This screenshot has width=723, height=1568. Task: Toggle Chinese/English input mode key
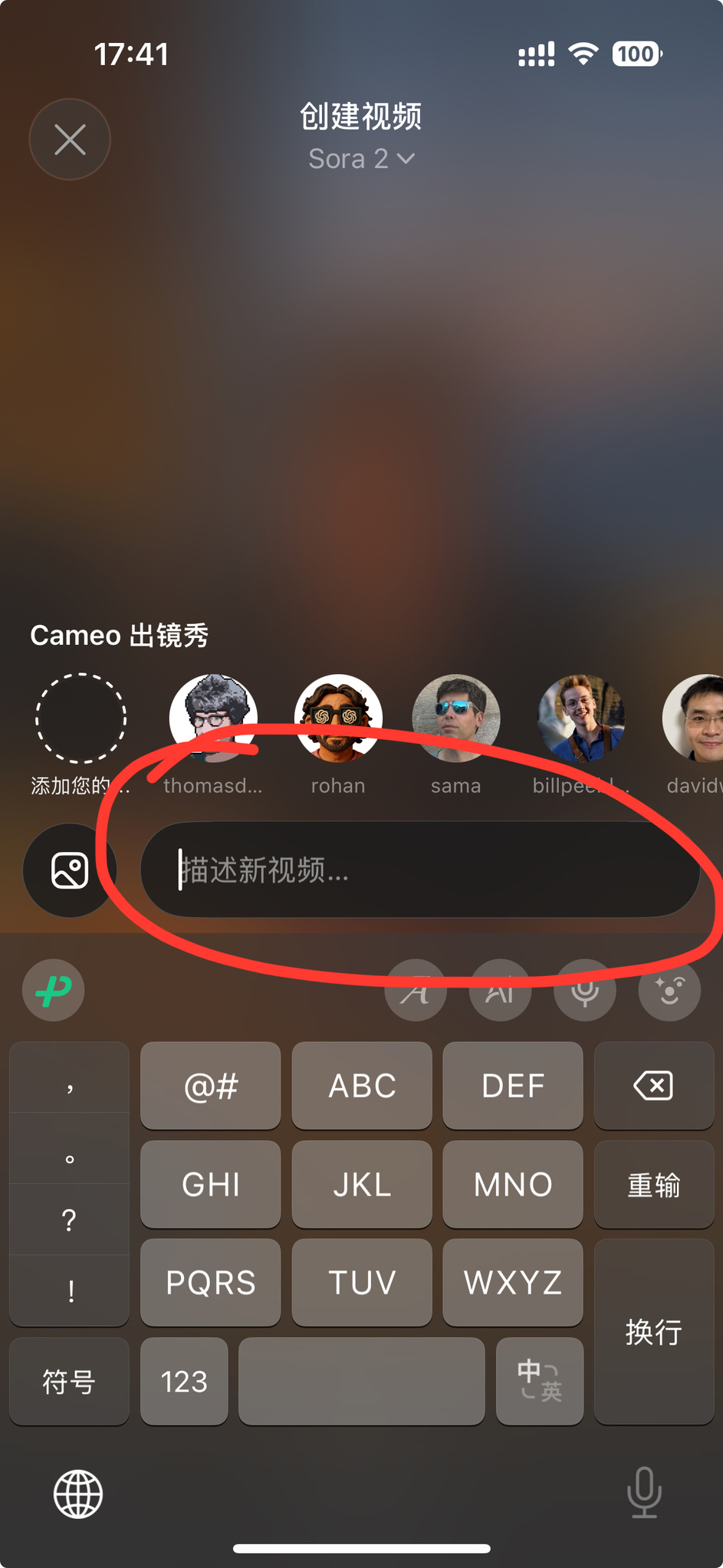[540, 1382]
